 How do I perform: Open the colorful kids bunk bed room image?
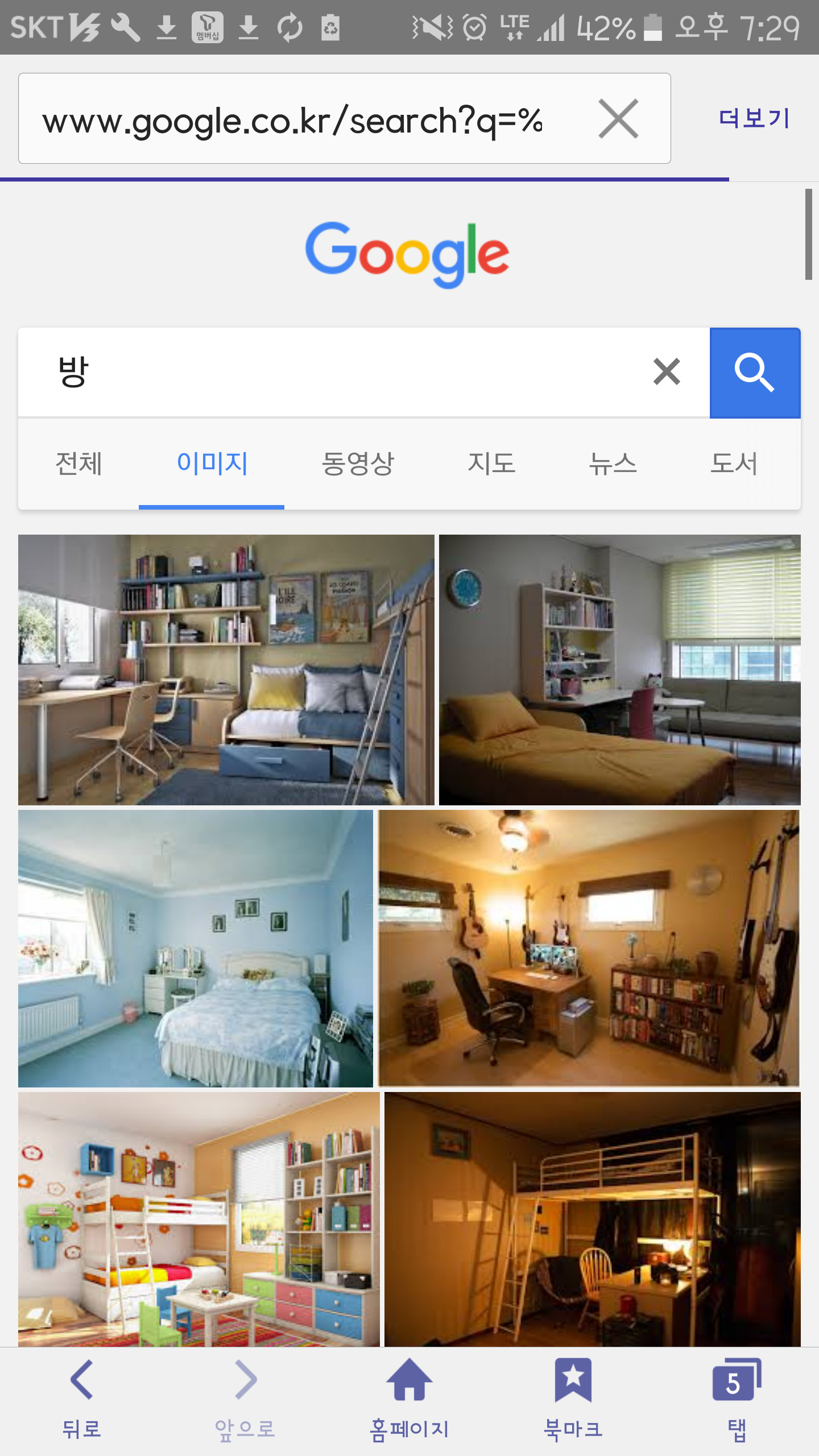[198, 1219]
